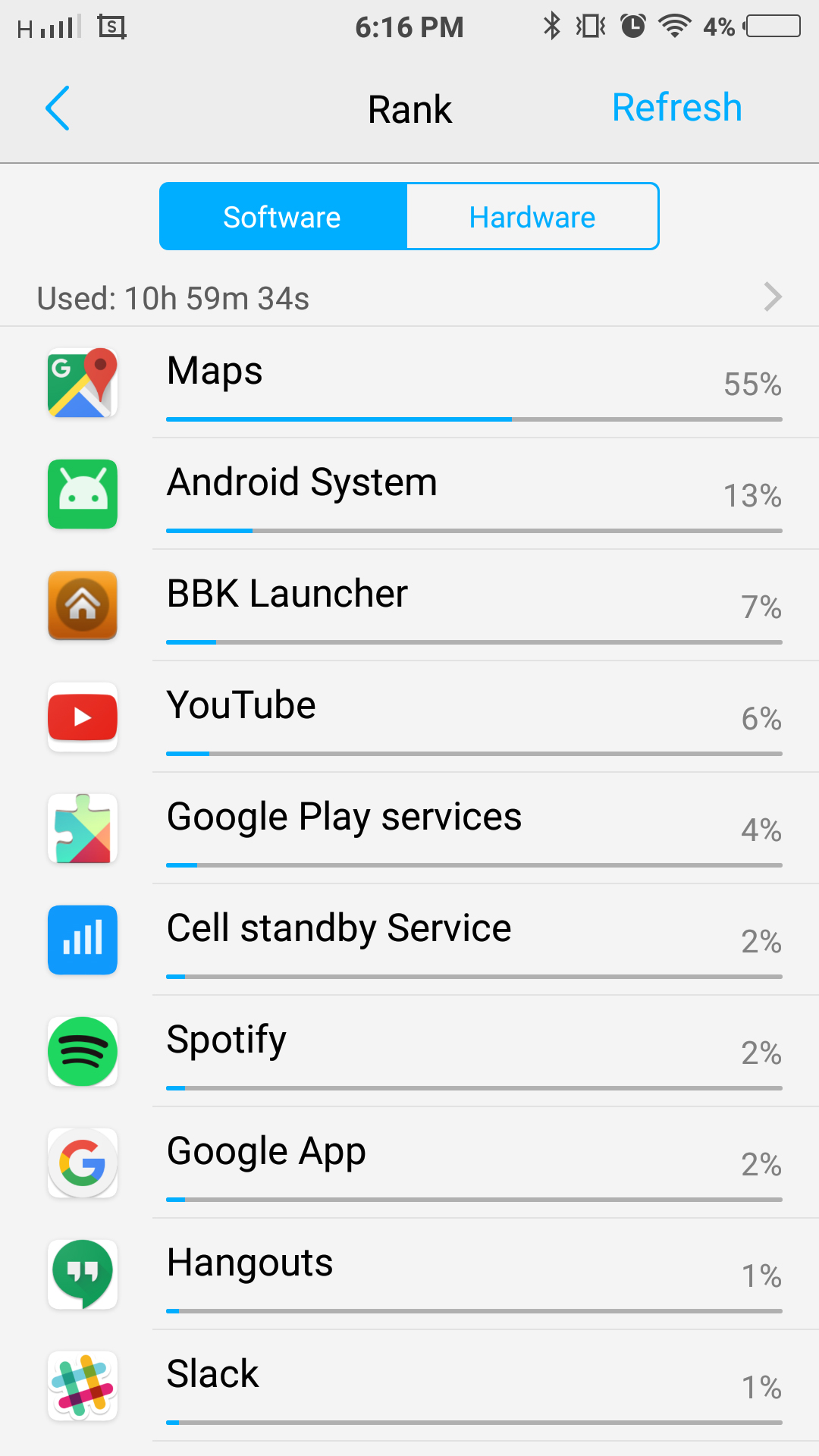Open Slack battery usage row
This screenshot has width=819, height=1456.
(x=409, y=1386)
